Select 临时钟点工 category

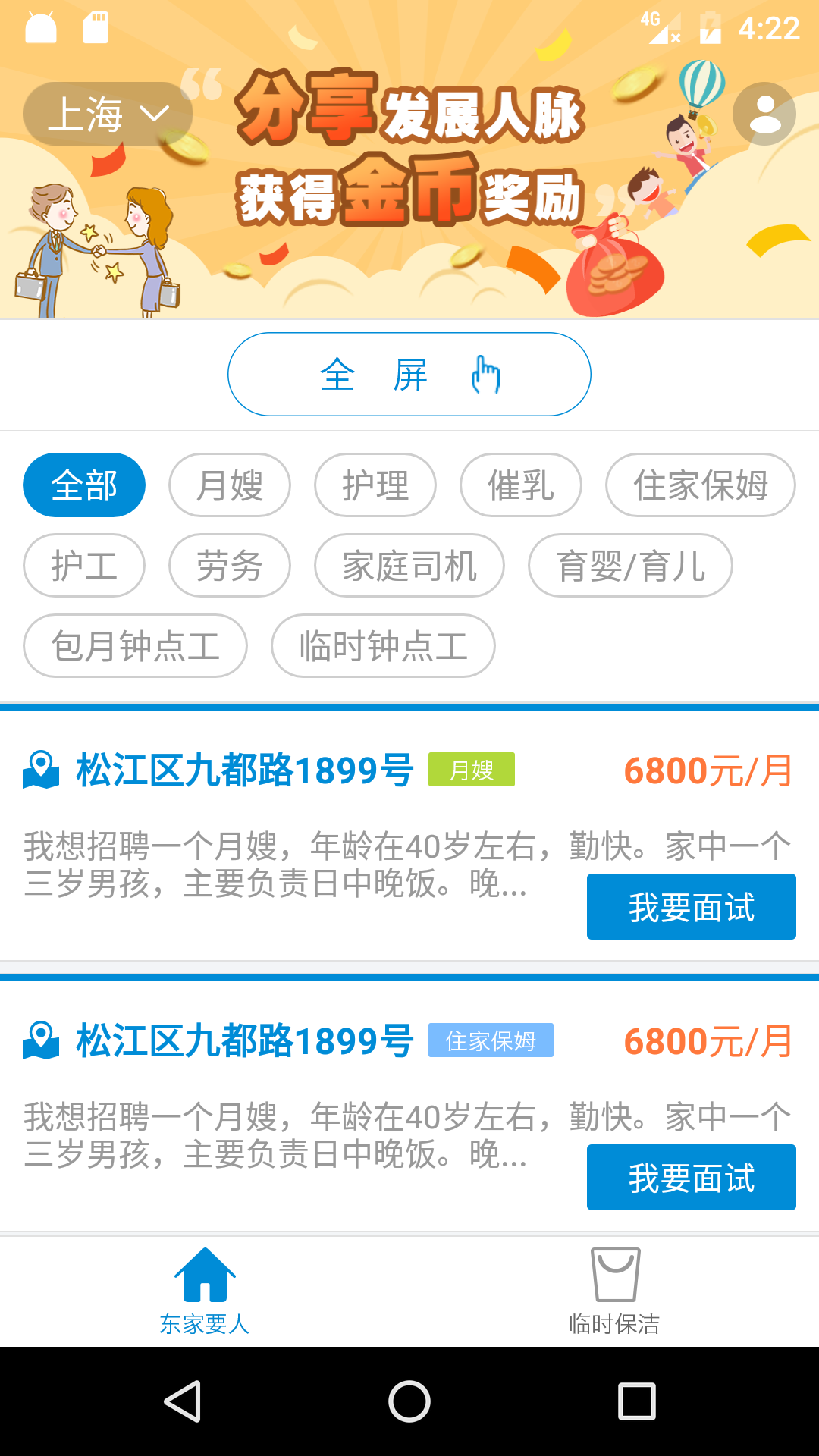pyautogui.click(x=383, y=646)
